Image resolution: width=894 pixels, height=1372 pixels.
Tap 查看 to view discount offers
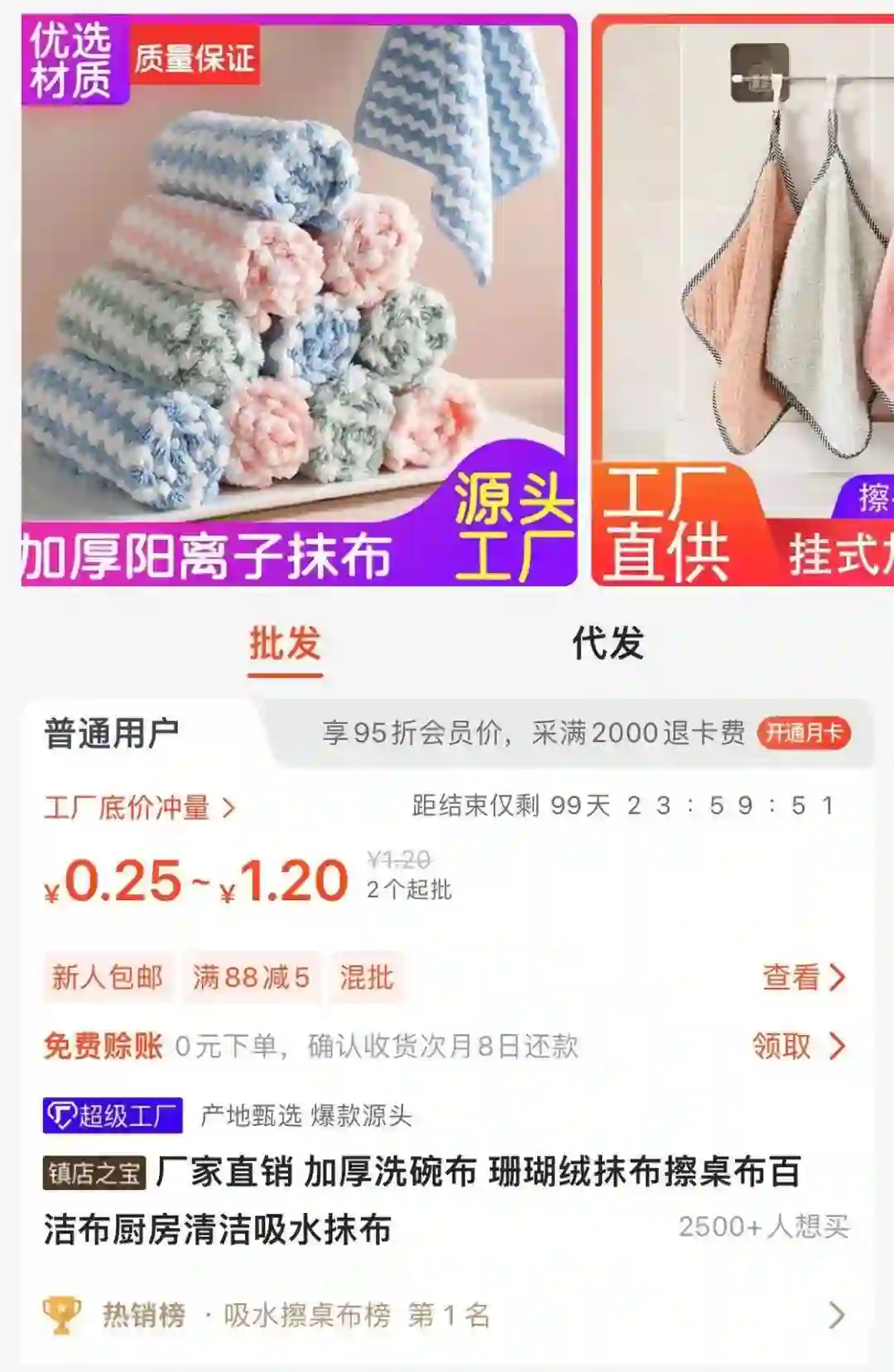(x=802, y=978)
